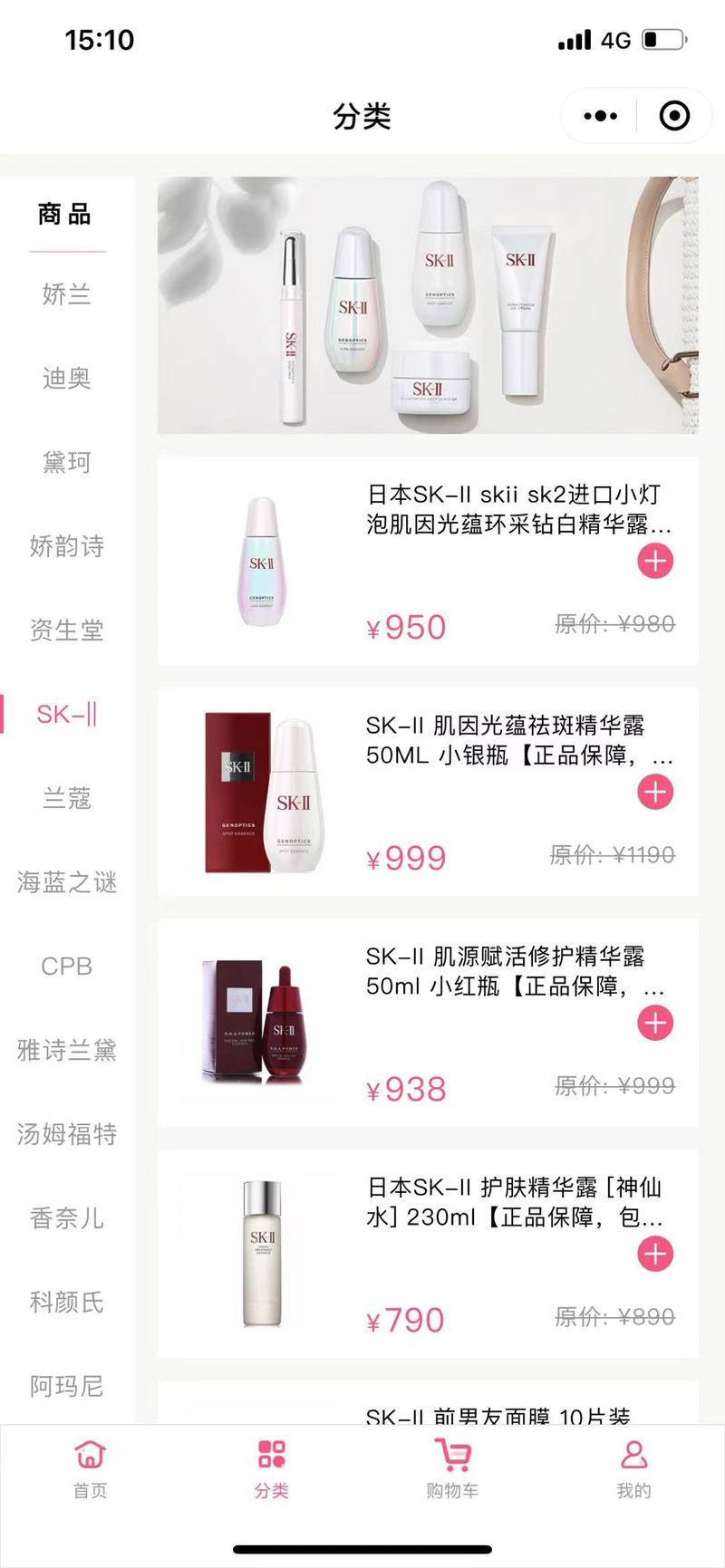Tap the SK-II banner image
The height and width of the screenshot is (1568, 725).
click(428, 305)
